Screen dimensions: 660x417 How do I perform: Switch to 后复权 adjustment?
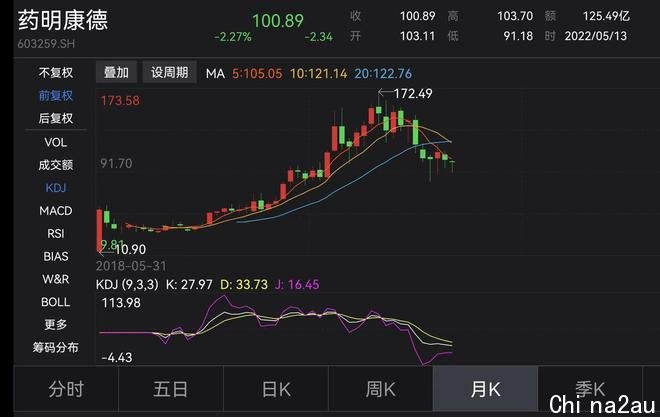(x=56, y=119)
